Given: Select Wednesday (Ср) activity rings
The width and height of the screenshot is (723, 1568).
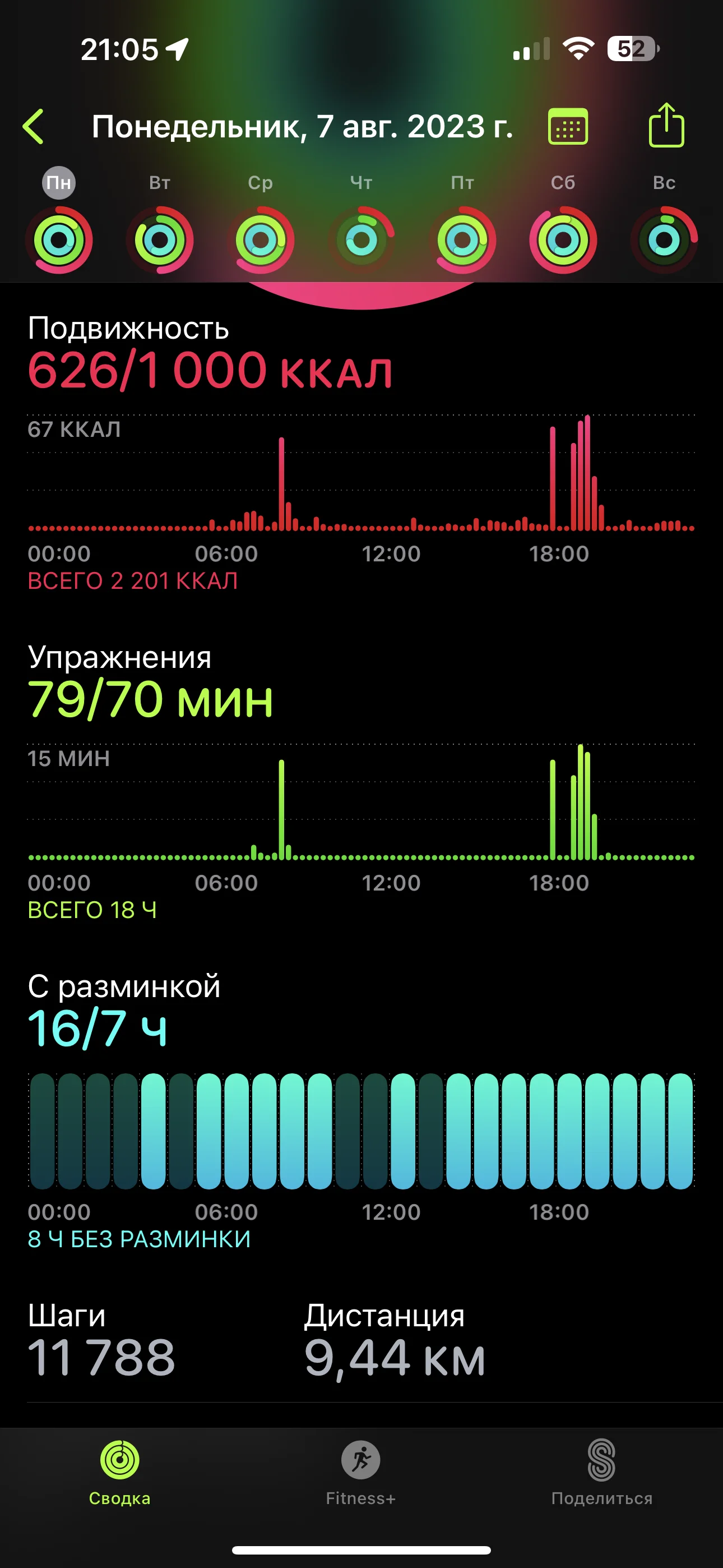Looking at the screenshot, I should (x=261, y=240).
